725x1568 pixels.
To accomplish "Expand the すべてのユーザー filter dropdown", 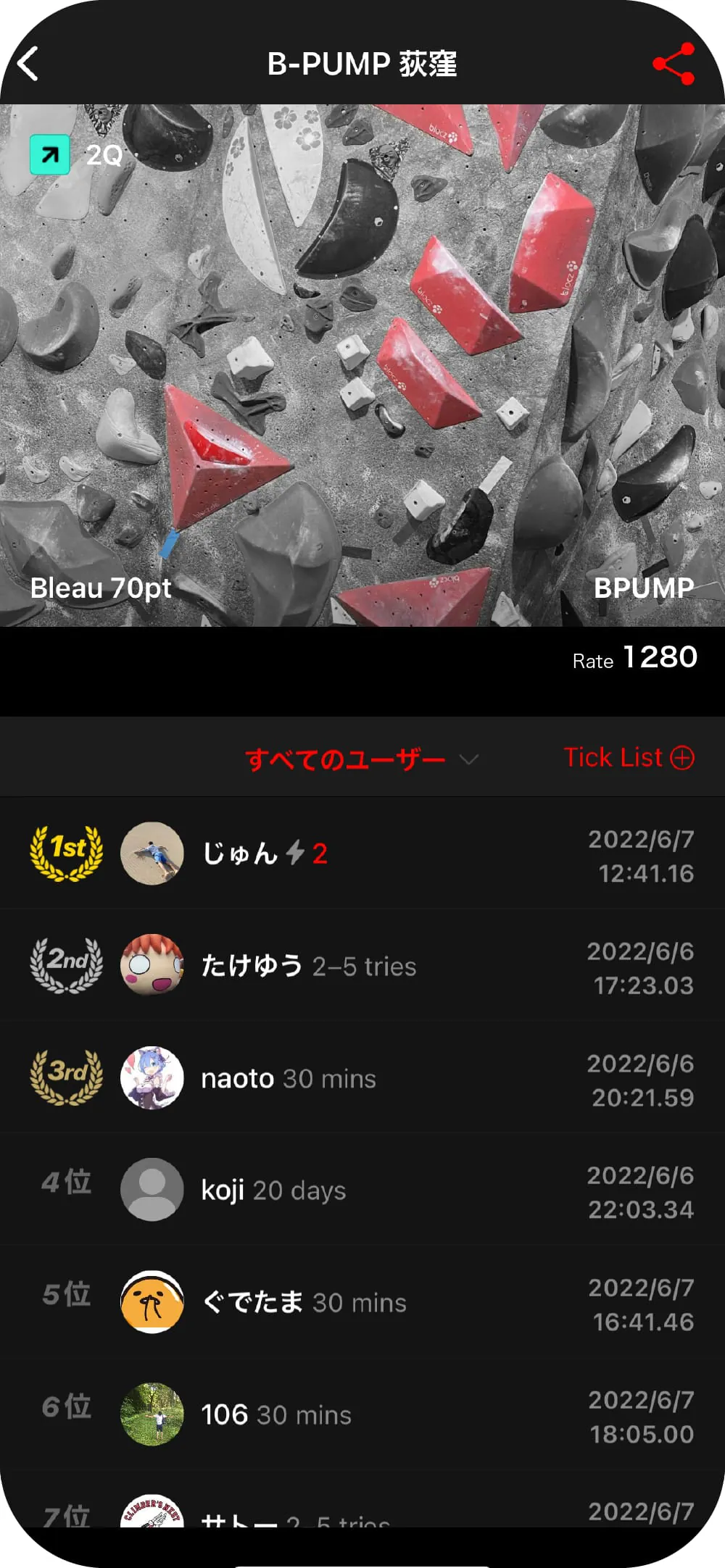I will [x=361, y=759].
